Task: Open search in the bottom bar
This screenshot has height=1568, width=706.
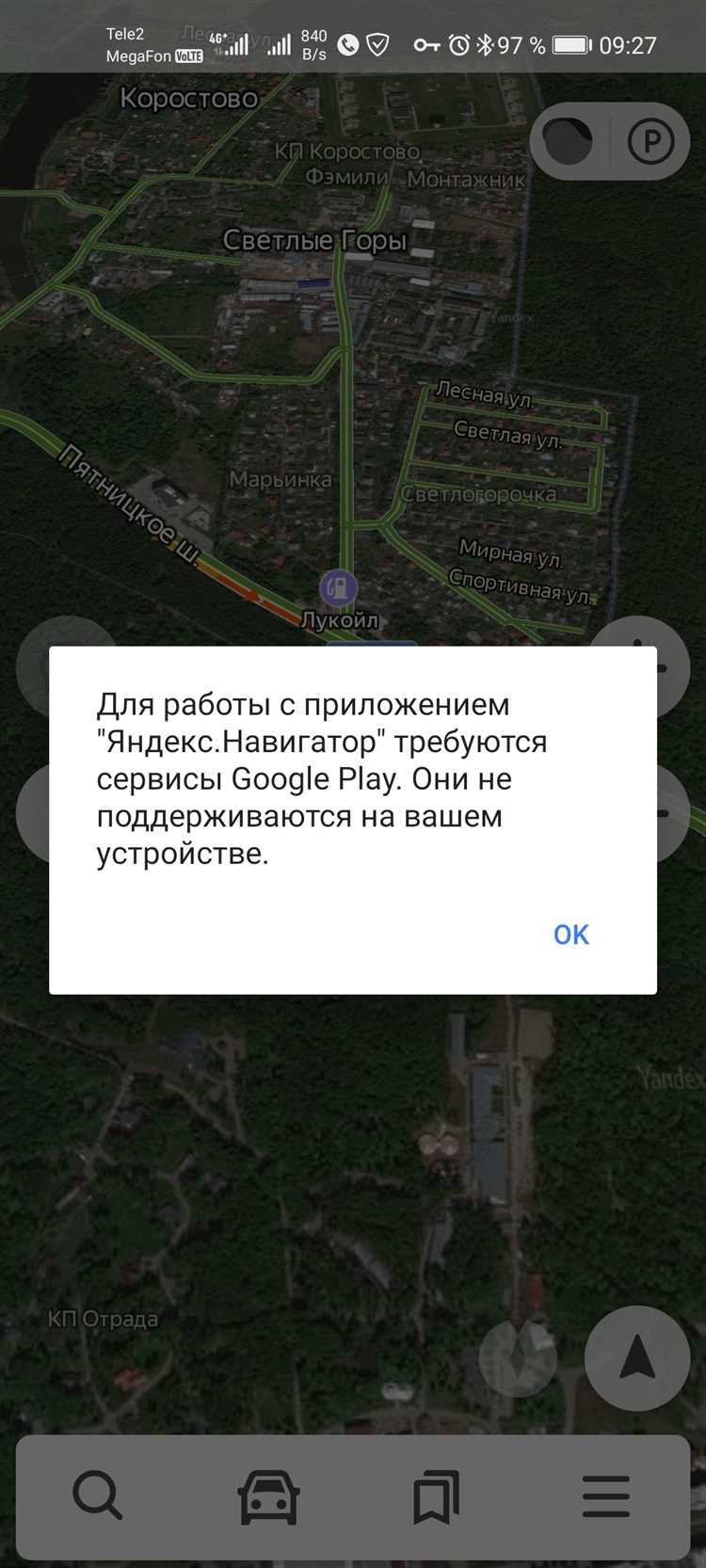Action: (97, 1496)
